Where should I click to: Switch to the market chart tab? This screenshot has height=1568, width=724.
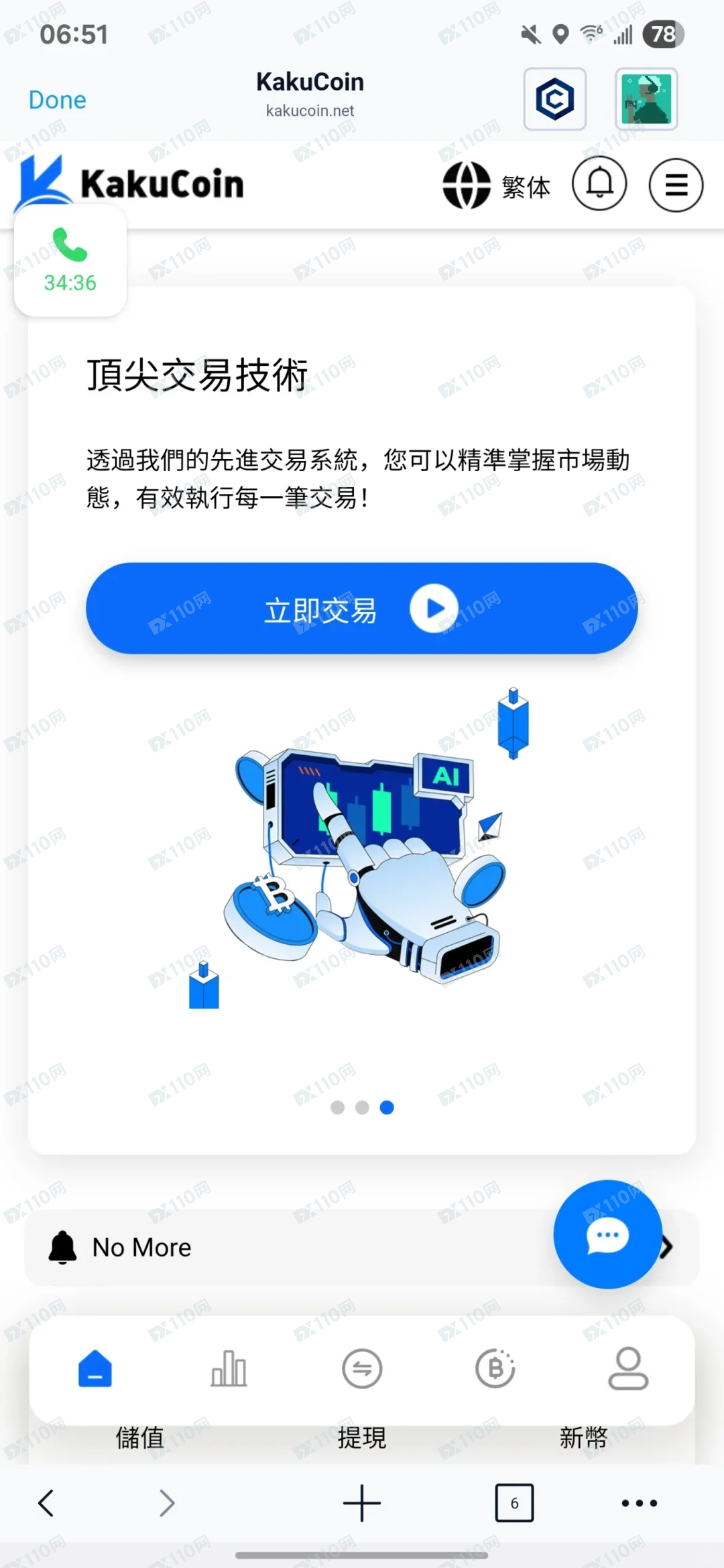(x=229, y=1368)
